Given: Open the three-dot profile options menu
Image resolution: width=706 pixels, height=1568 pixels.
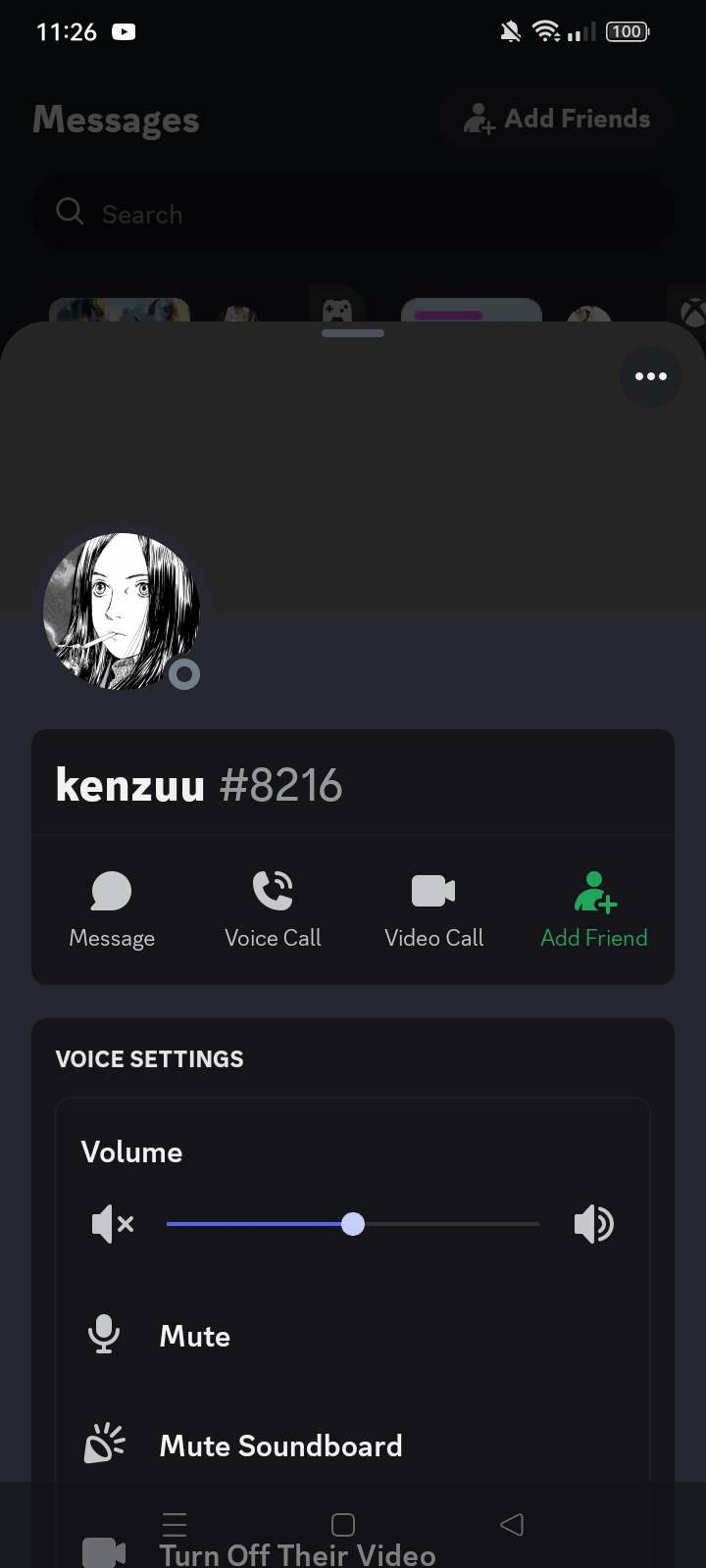Looking at the screenshot, I should 650,376.
